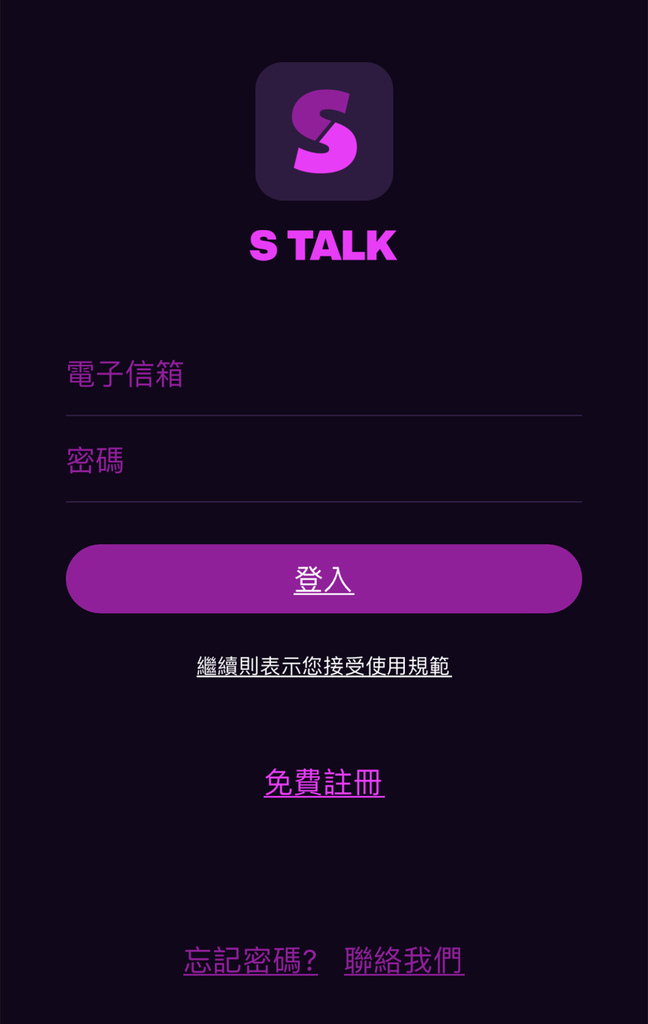Open 免費註冊 free sign-up
Viewport: 648px width, 1024px height.
pyautogui.click(x=323, y=783)
